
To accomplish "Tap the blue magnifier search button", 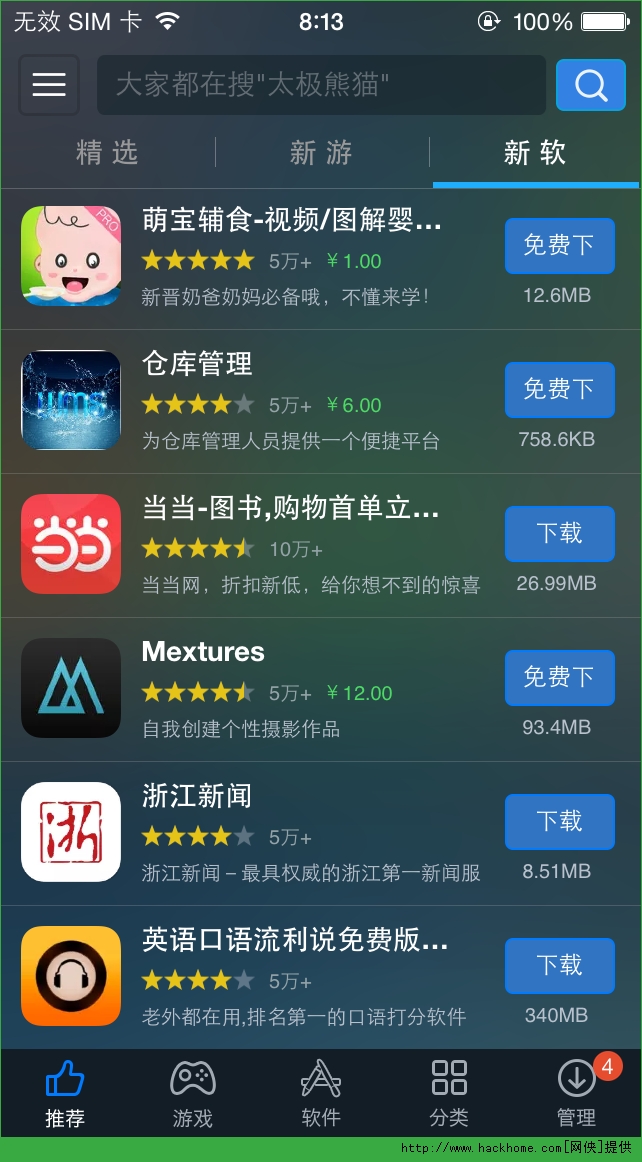I will point(590,85).
